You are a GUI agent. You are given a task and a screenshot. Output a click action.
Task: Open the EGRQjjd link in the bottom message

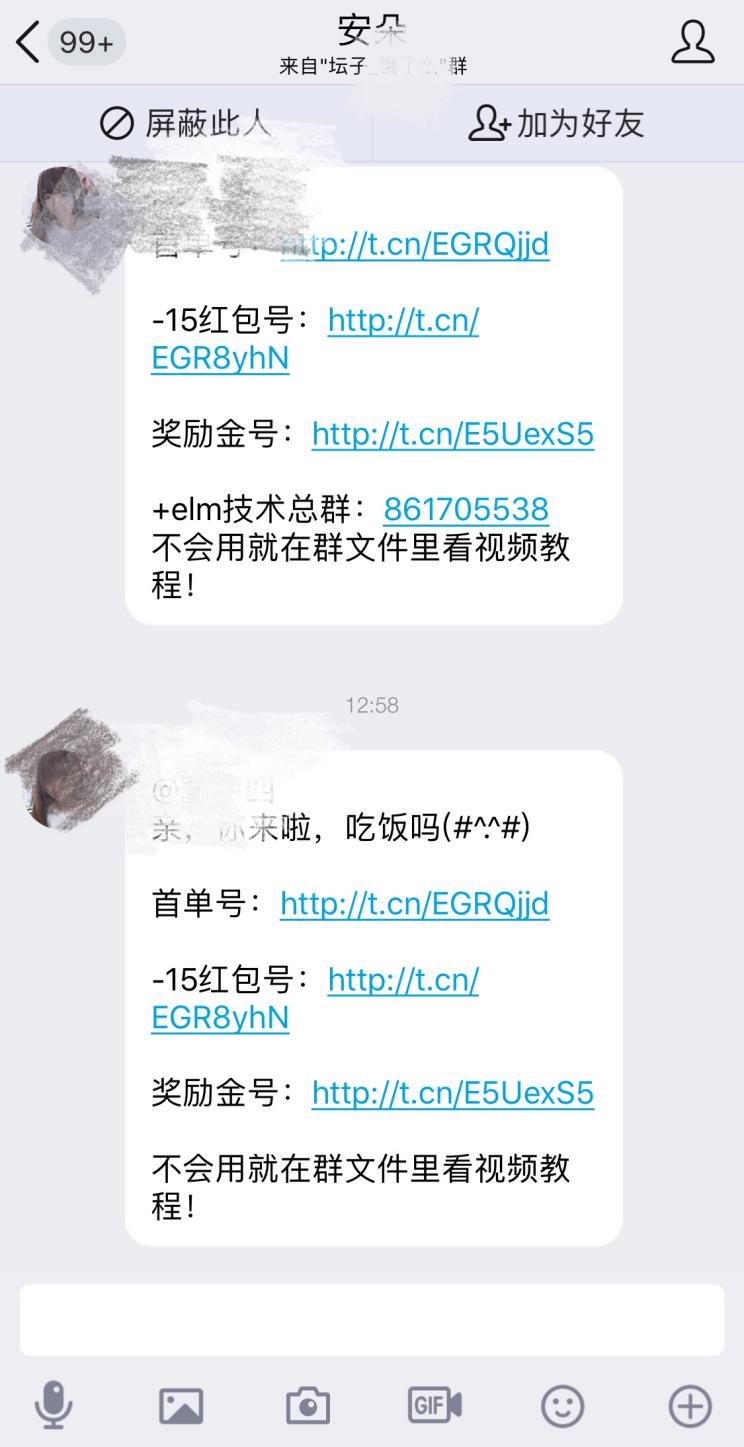pos(414,902)
